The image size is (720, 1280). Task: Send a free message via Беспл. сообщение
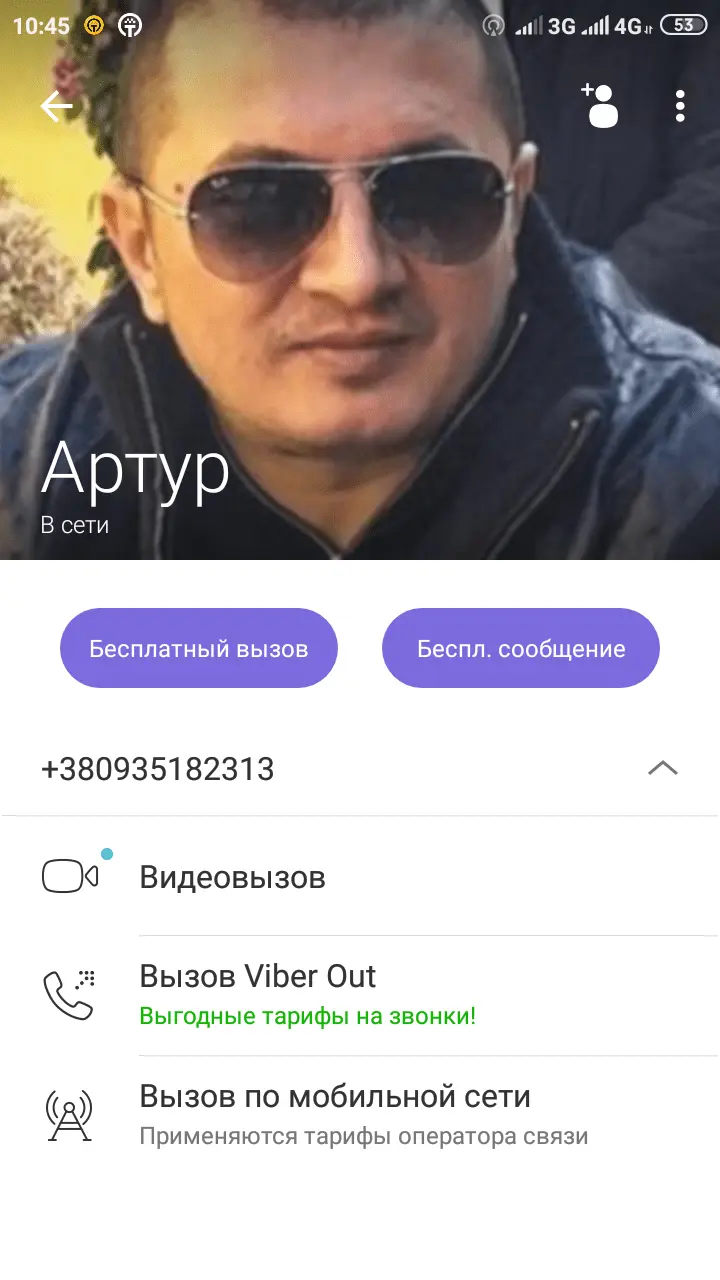[521, 648]
